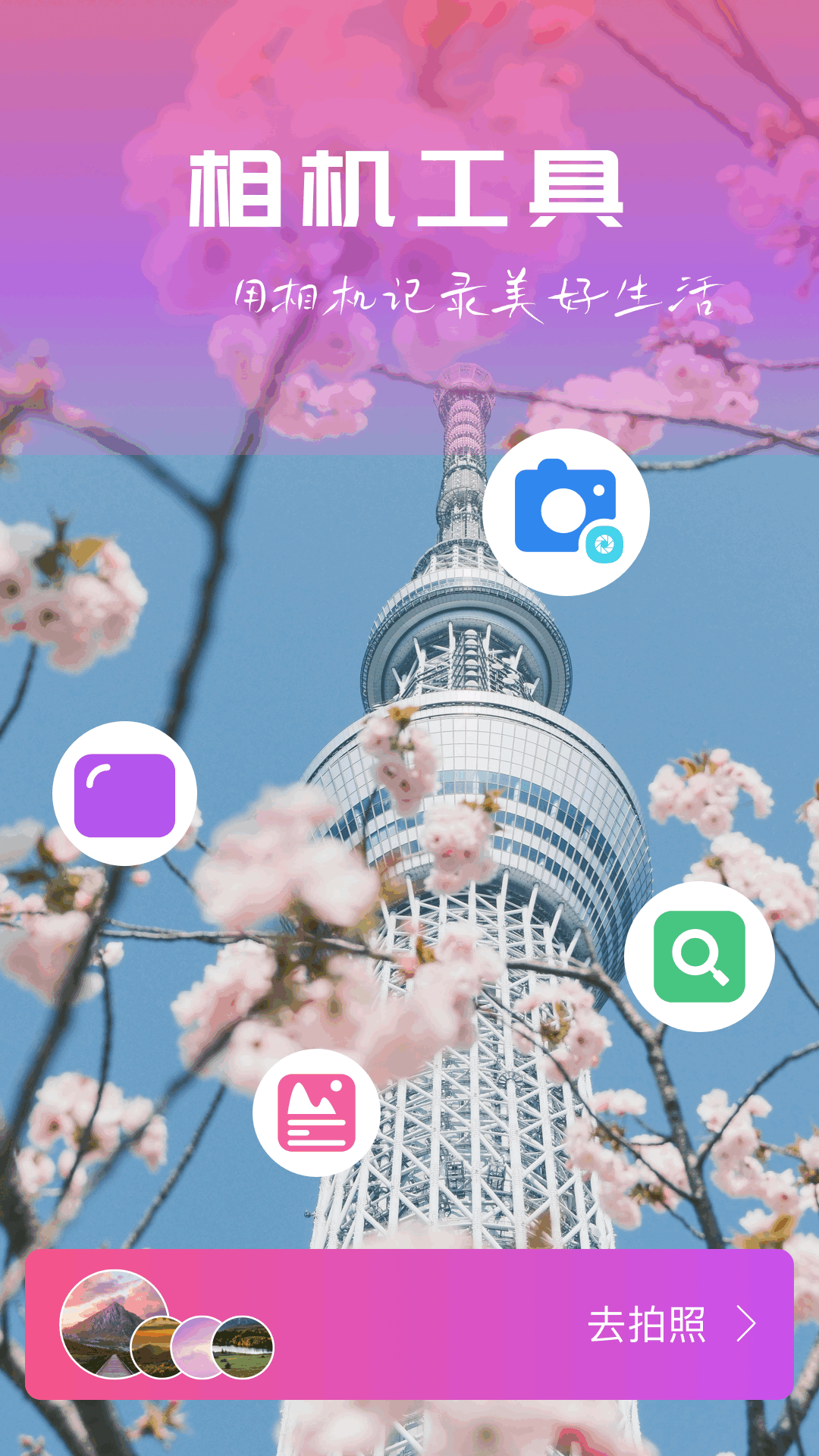Open the pink picture icon
Viewport: 819px width, 1456px height.
[316, 1112]
